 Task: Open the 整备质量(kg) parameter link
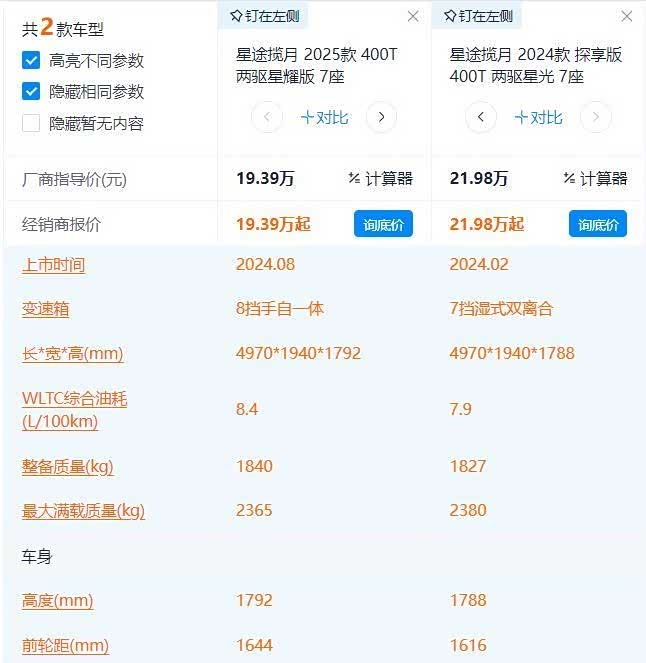click(x=67, y=466)
